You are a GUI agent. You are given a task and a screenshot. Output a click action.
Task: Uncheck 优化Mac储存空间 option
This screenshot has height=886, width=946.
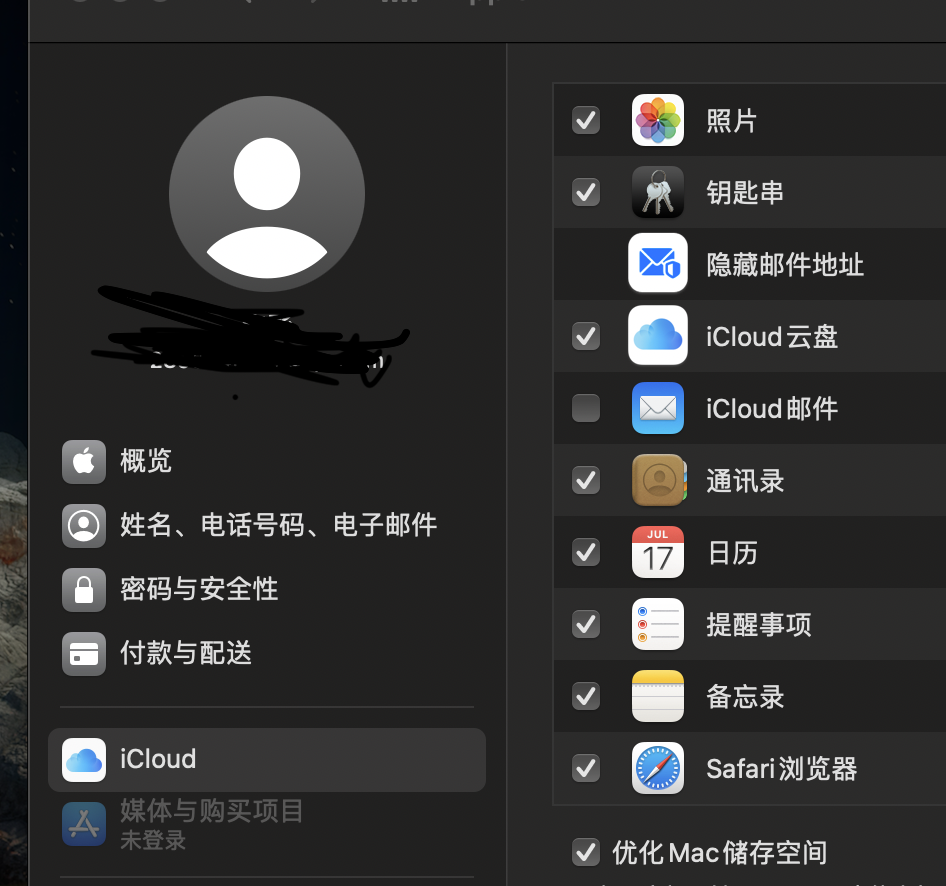586,852
